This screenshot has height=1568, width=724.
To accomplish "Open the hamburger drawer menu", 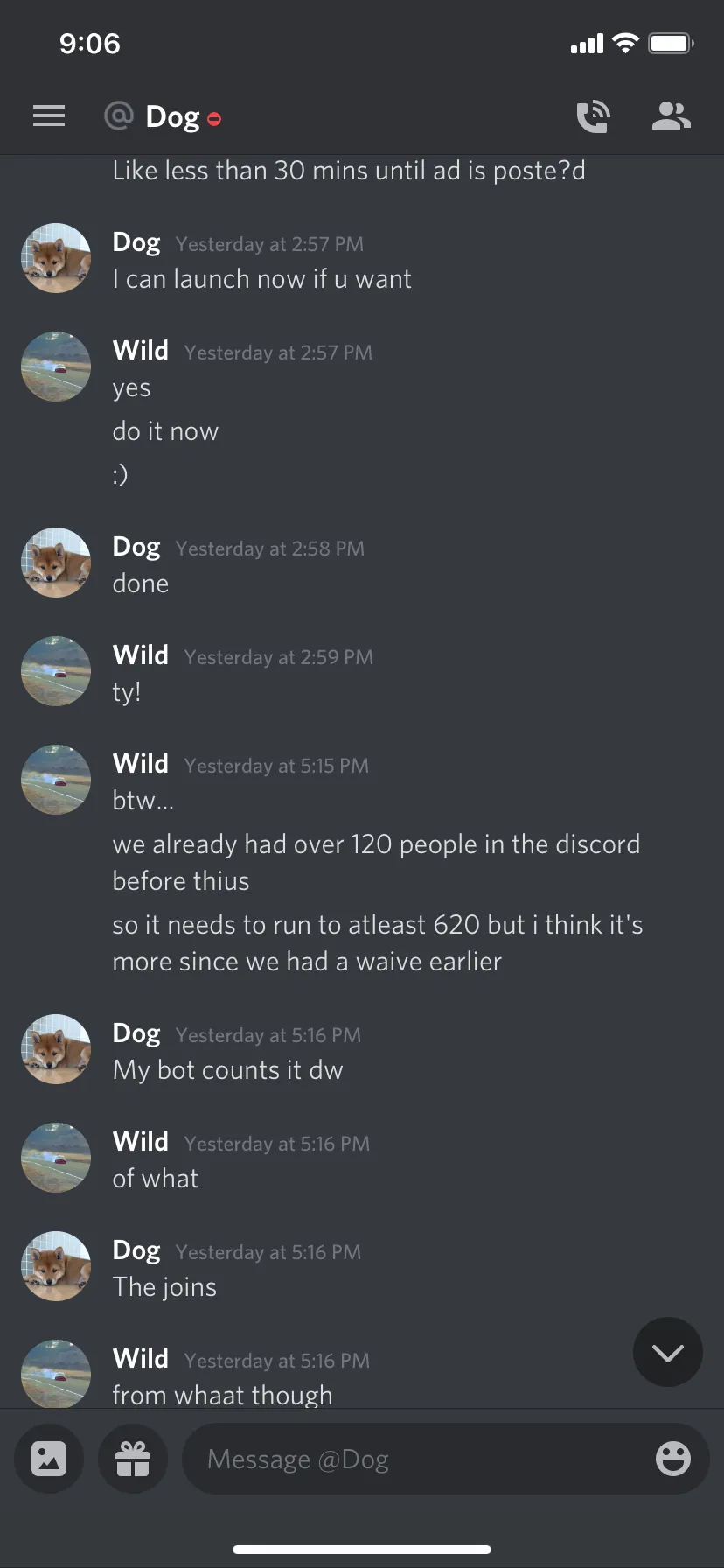I will [x=49, y=115].
